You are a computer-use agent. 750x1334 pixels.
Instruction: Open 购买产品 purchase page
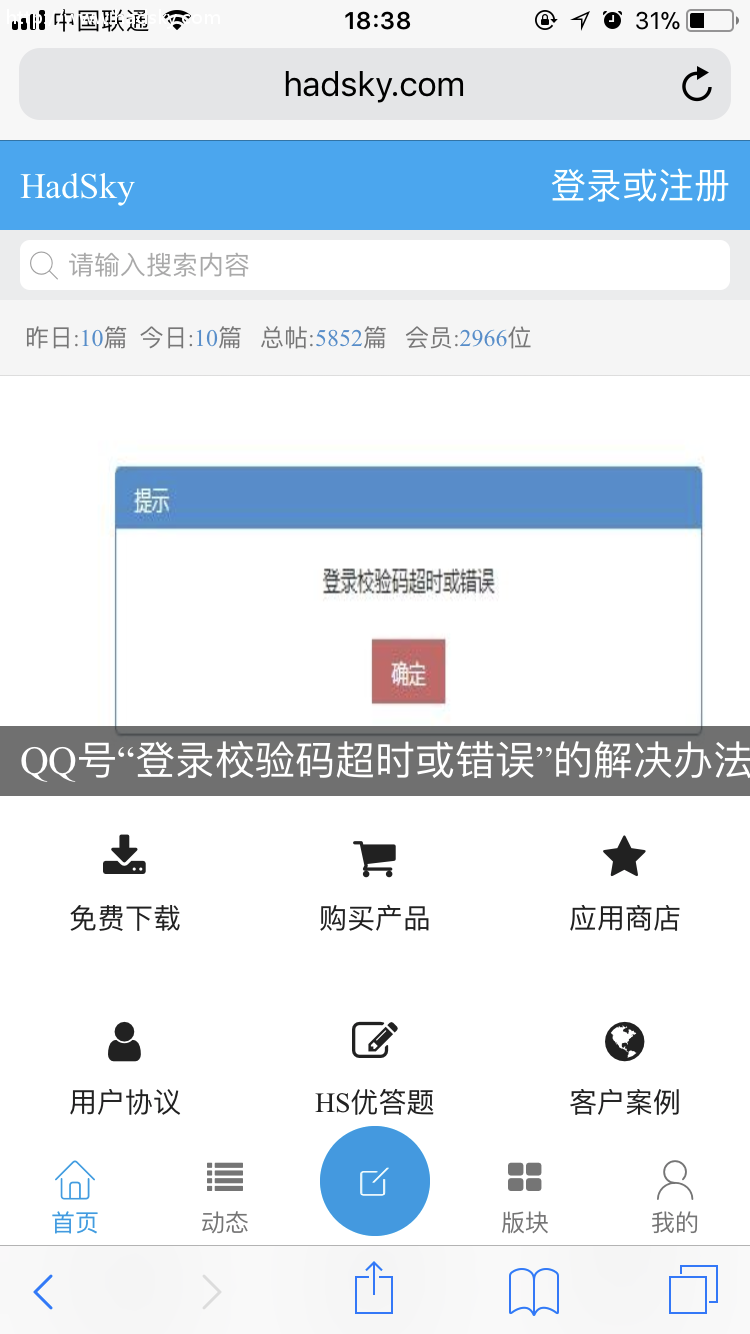tap(375, 885)
